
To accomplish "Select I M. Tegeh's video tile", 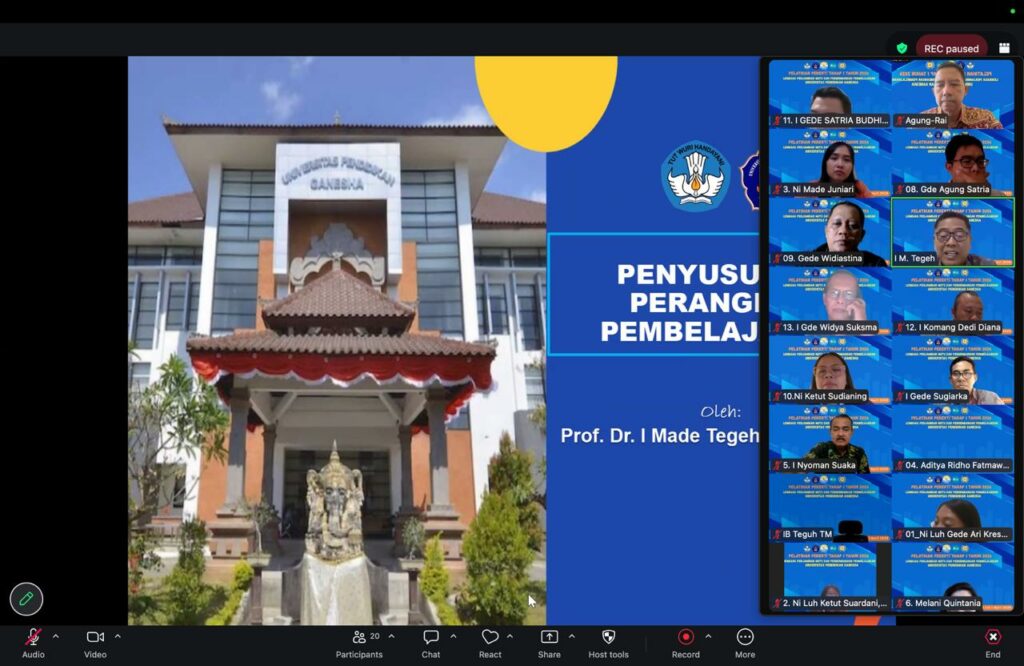I will 953,231.
